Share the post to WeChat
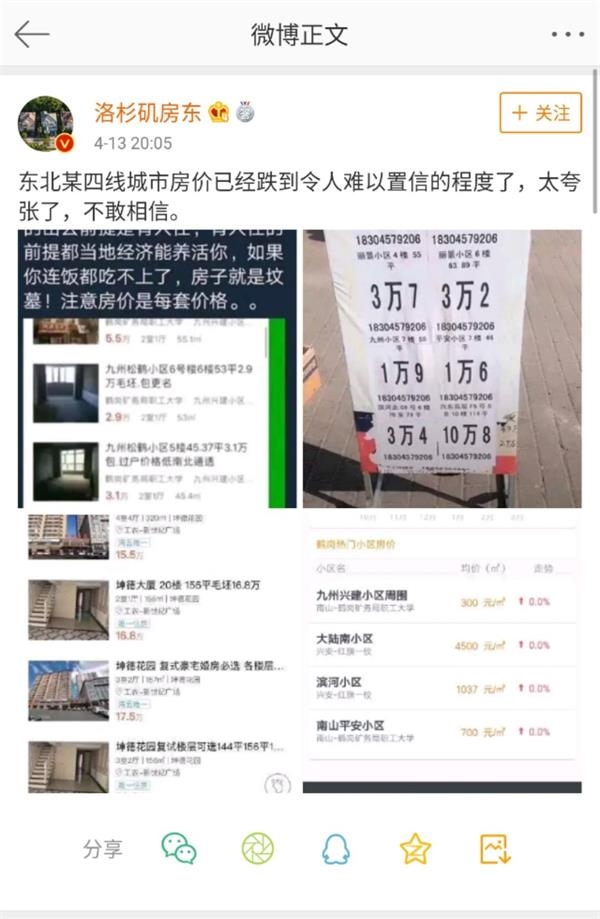The image size is (600, 919). pyautogui.click(x=180, y=849)
